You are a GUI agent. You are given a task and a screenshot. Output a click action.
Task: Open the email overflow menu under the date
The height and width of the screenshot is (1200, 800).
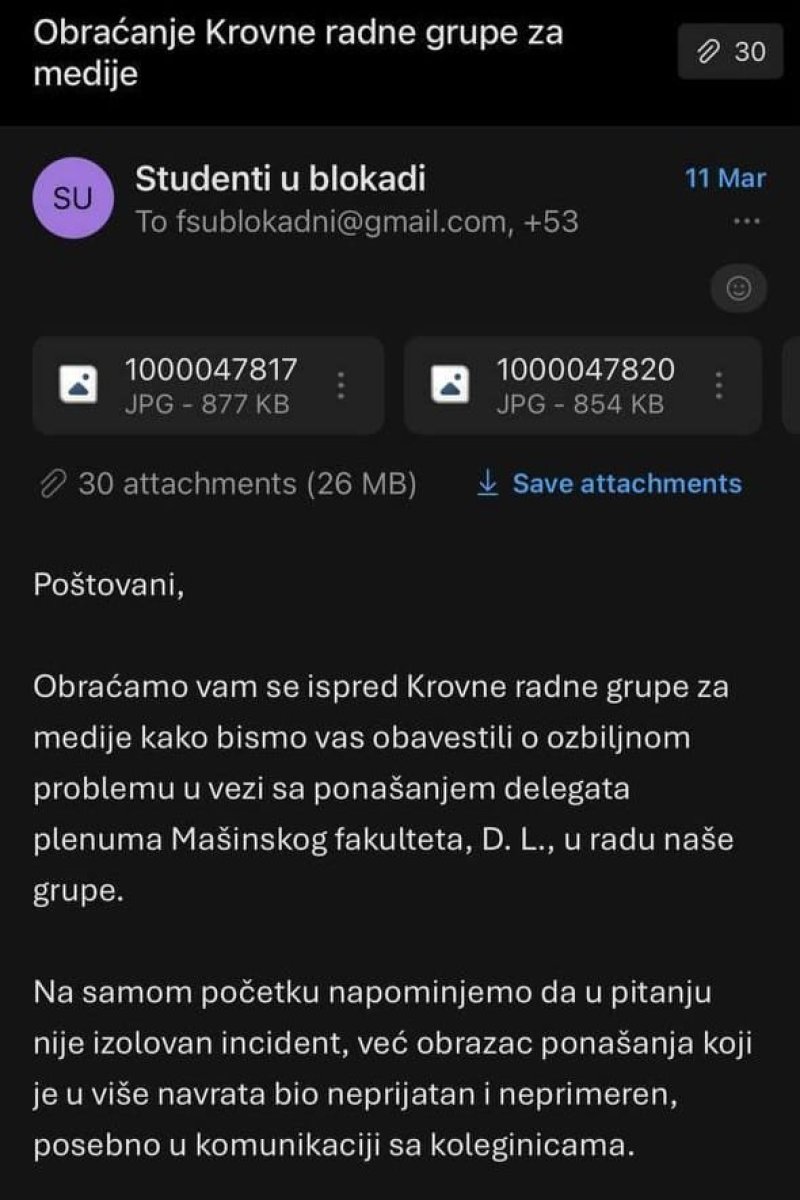(746, 222)
